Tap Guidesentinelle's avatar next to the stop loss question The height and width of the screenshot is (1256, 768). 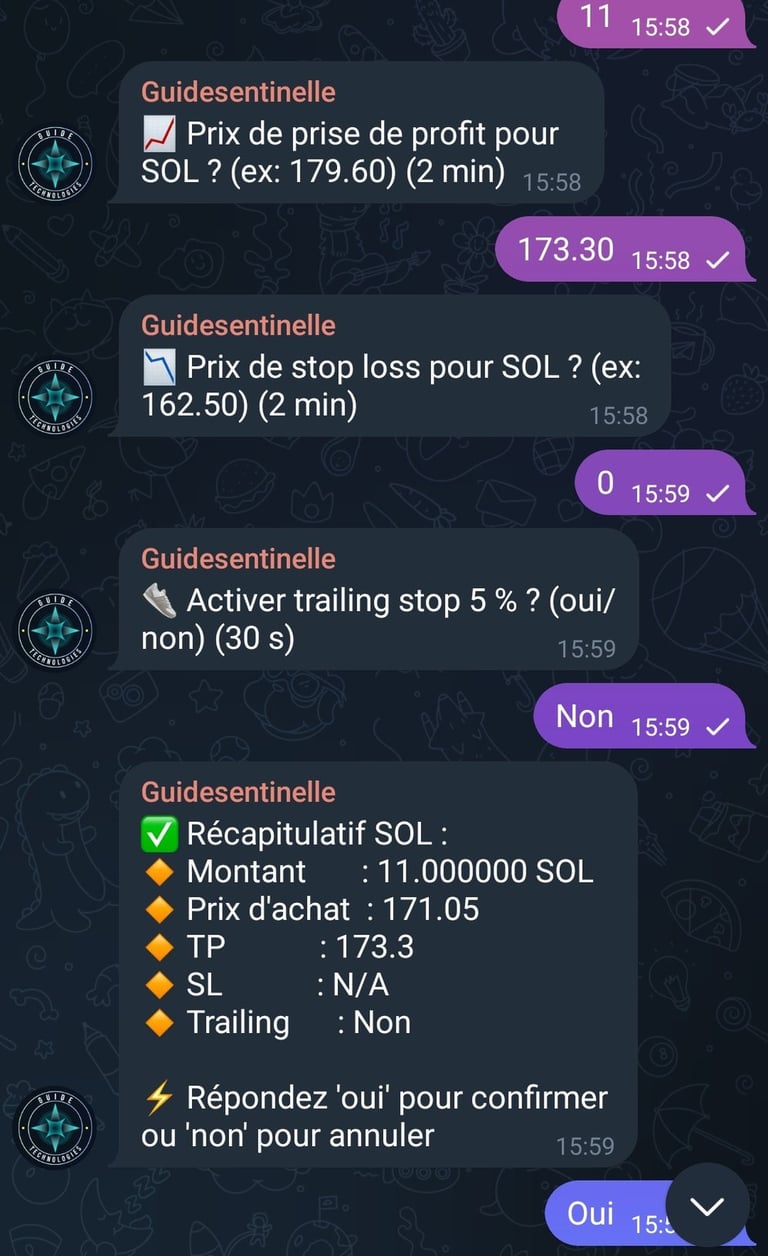56,397
